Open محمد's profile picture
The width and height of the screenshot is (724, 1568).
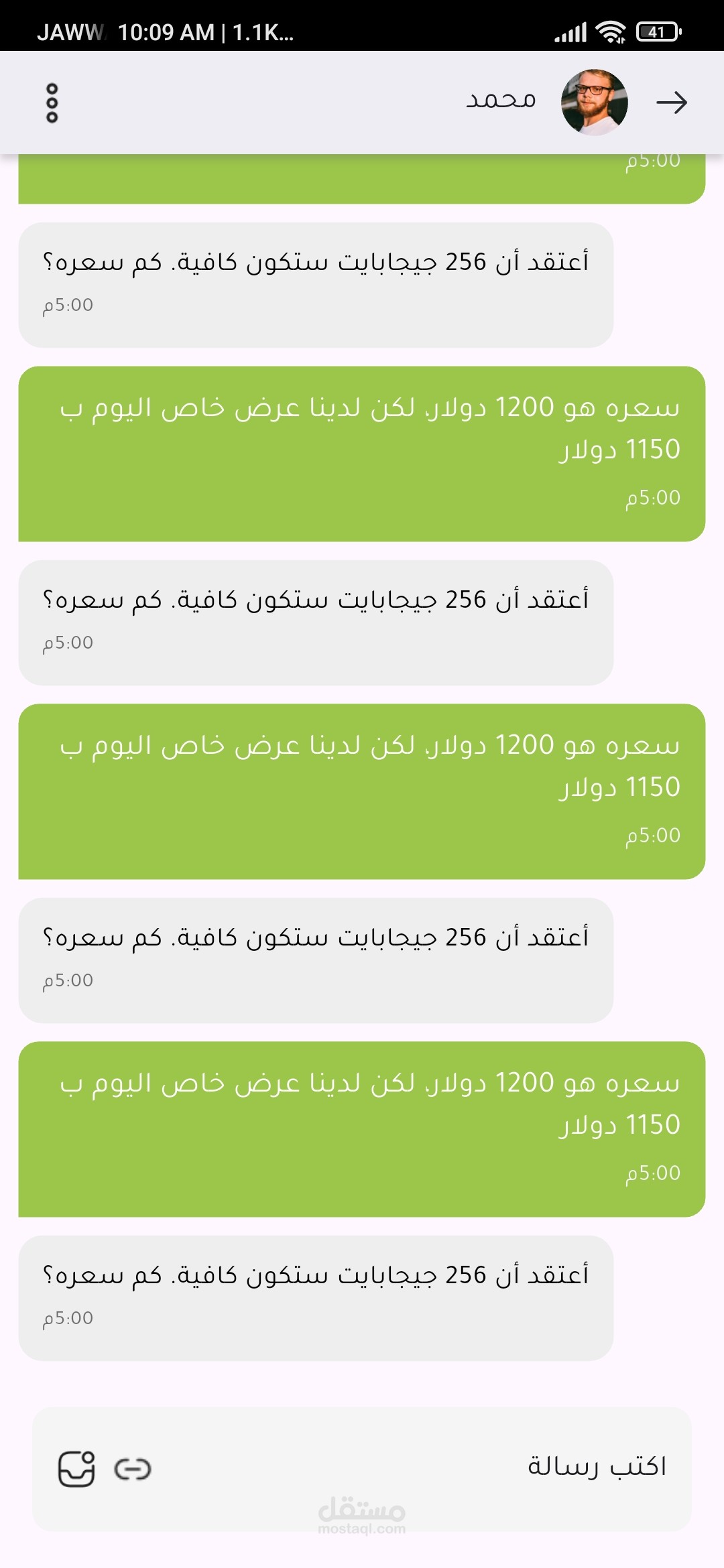[594, 103]
